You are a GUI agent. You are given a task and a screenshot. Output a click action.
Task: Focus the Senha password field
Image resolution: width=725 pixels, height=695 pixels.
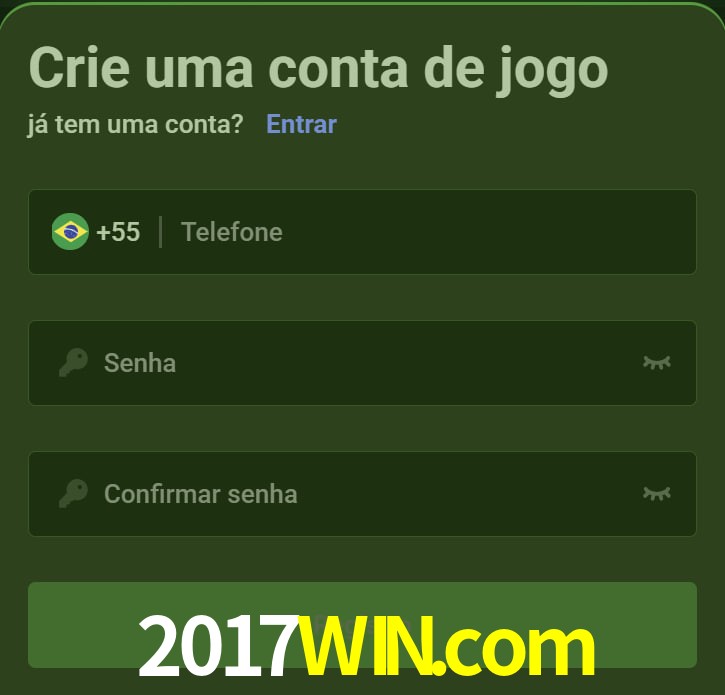click(360, 362)
